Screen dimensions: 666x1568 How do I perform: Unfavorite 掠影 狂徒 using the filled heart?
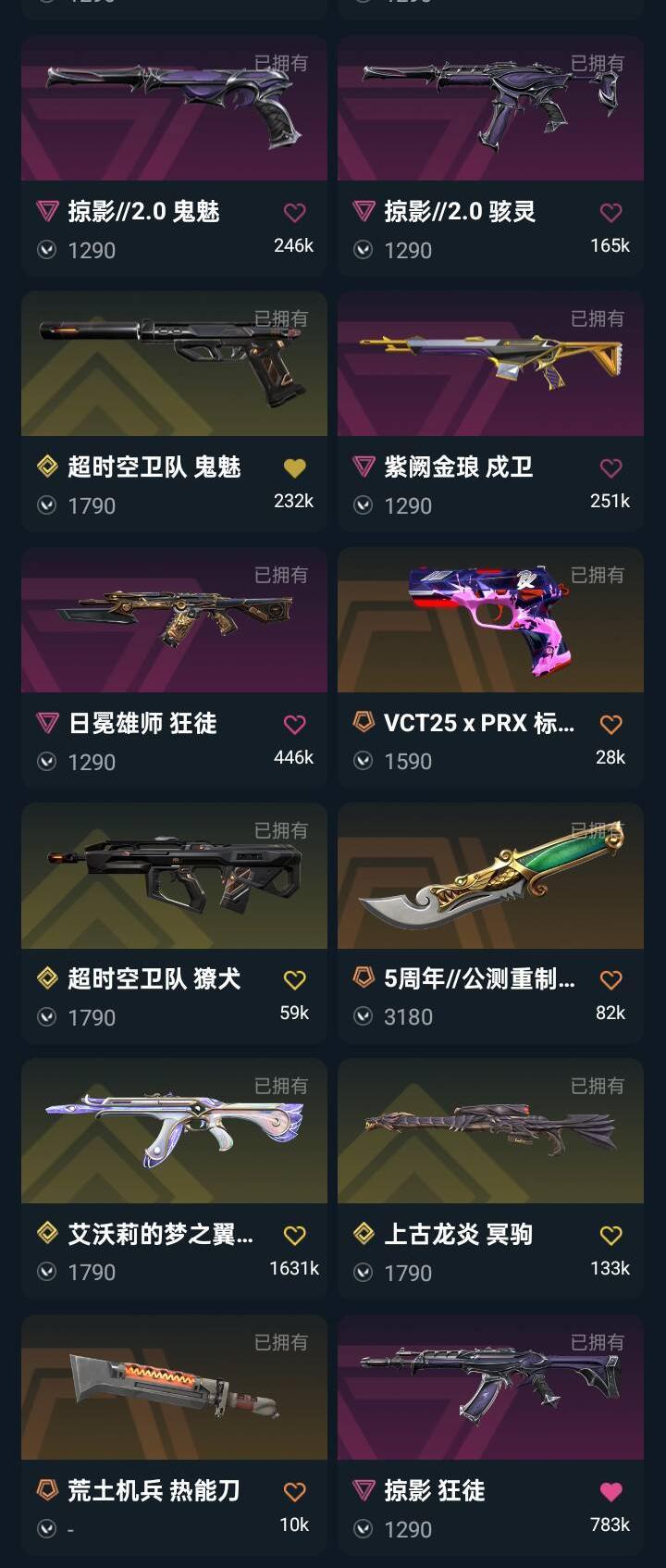pyautogui.click(x=610, y=1489)
